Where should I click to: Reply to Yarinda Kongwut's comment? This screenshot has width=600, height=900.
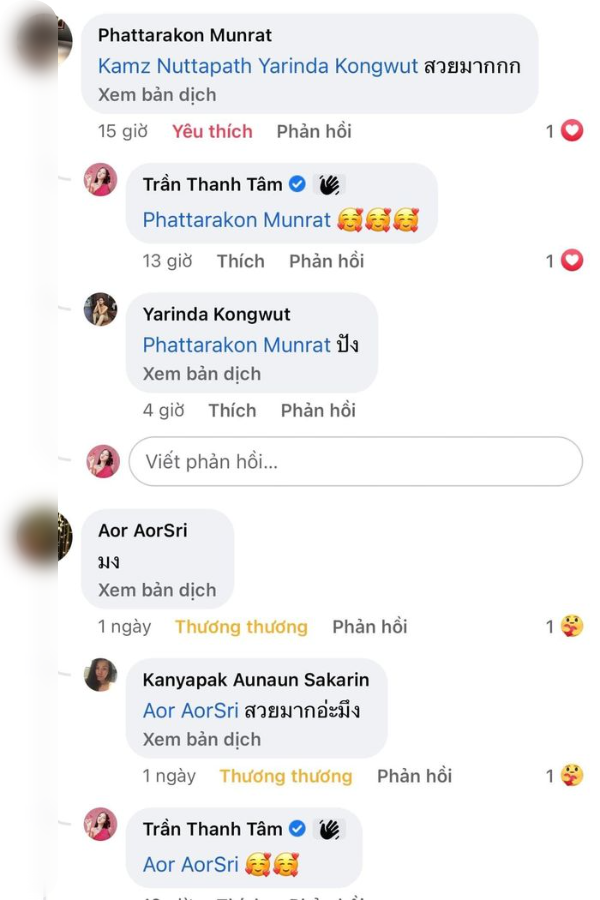click(318, 410)
